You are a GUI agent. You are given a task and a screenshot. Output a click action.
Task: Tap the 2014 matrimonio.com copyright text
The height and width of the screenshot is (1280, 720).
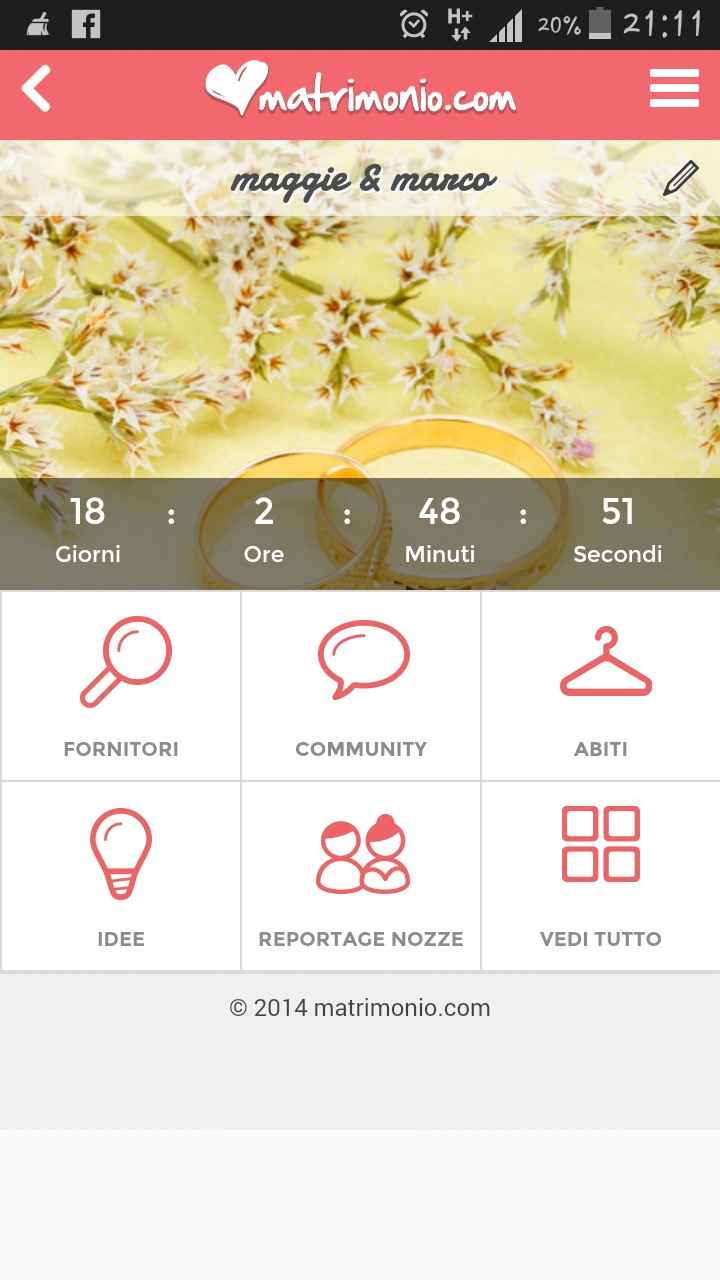(360, 1008)
